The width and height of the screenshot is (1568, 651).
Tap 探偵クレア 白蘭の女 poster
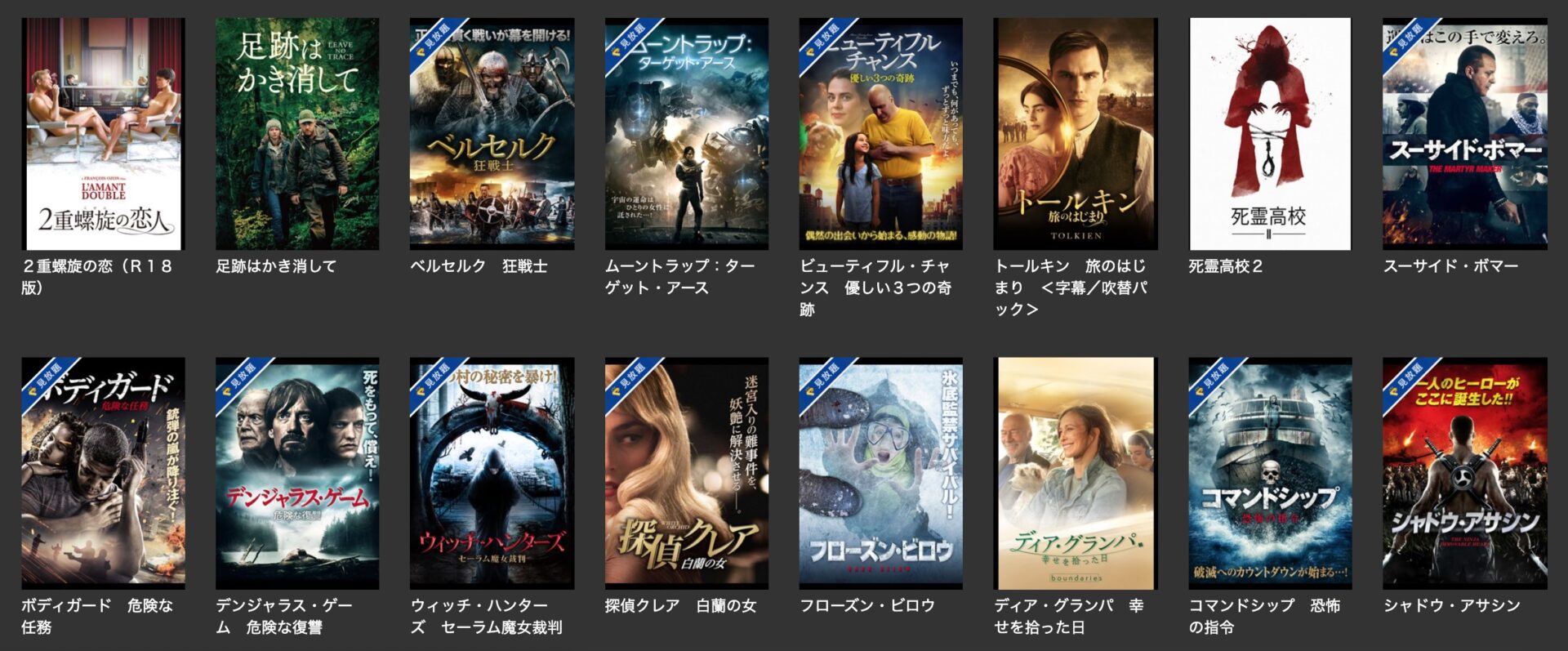[x=686, y=473]
